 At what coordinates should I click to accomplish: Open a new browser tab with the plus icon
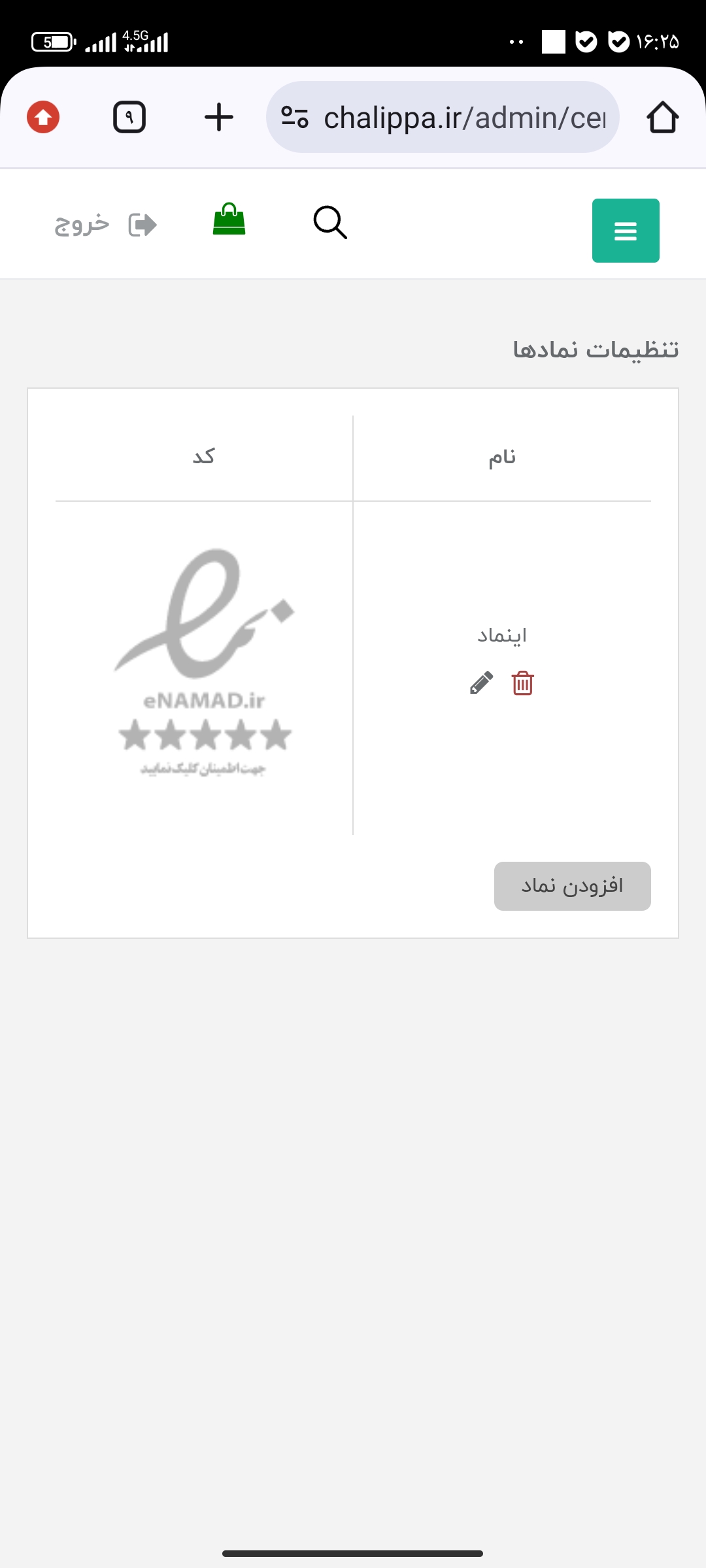219,118
